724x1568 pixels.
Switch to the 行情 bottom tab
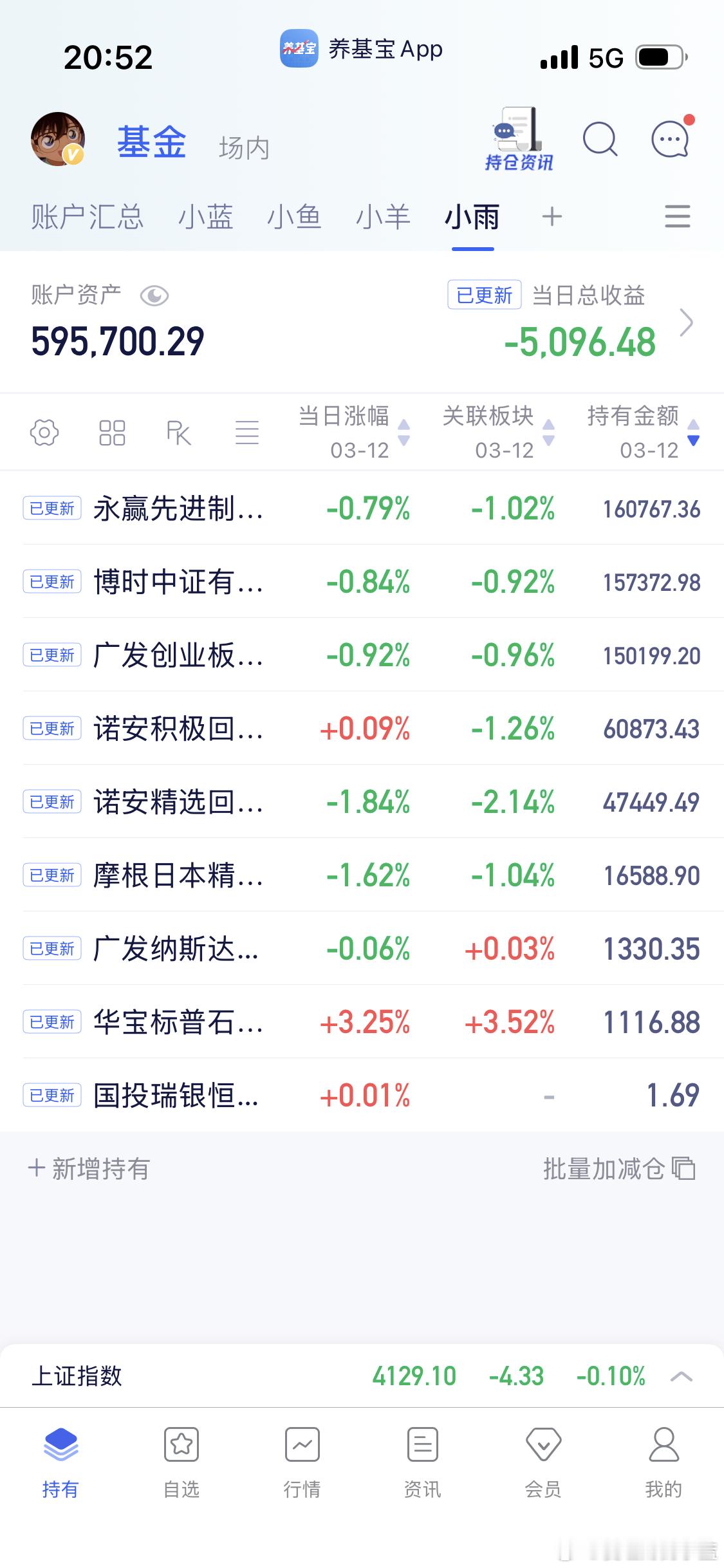coord(302,1462)
